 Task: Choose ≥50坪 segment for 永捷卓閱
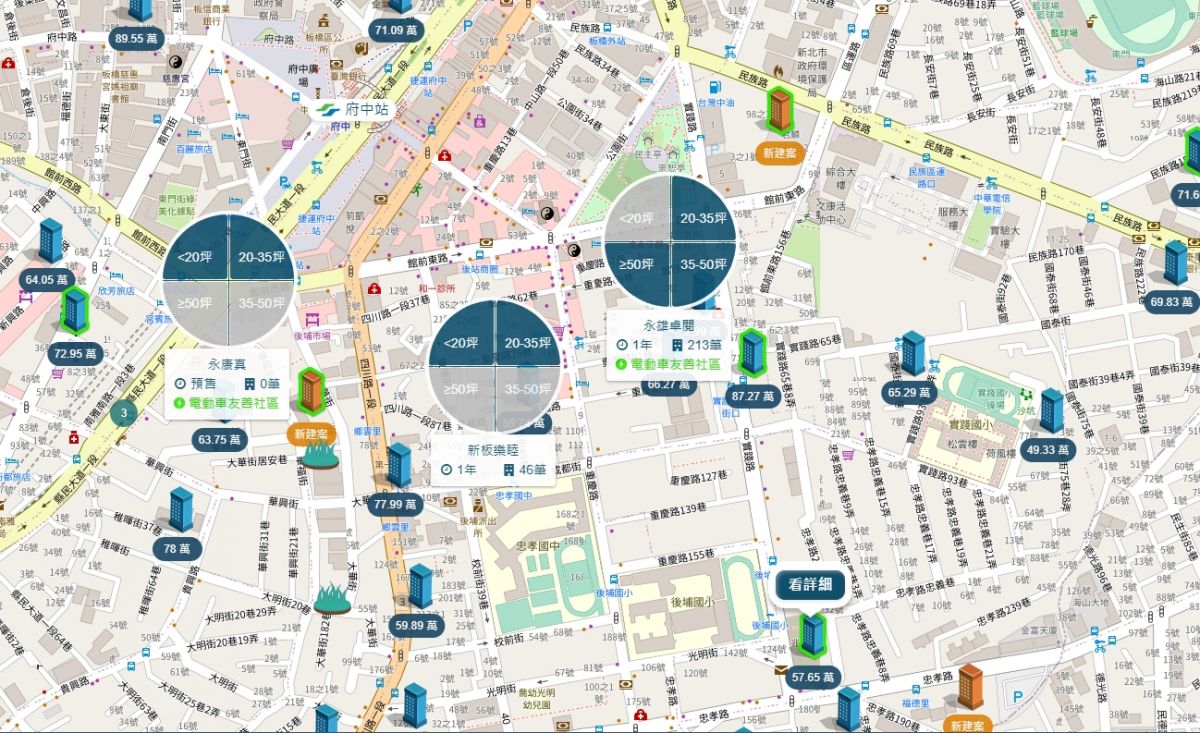click(x=637, y=265)
